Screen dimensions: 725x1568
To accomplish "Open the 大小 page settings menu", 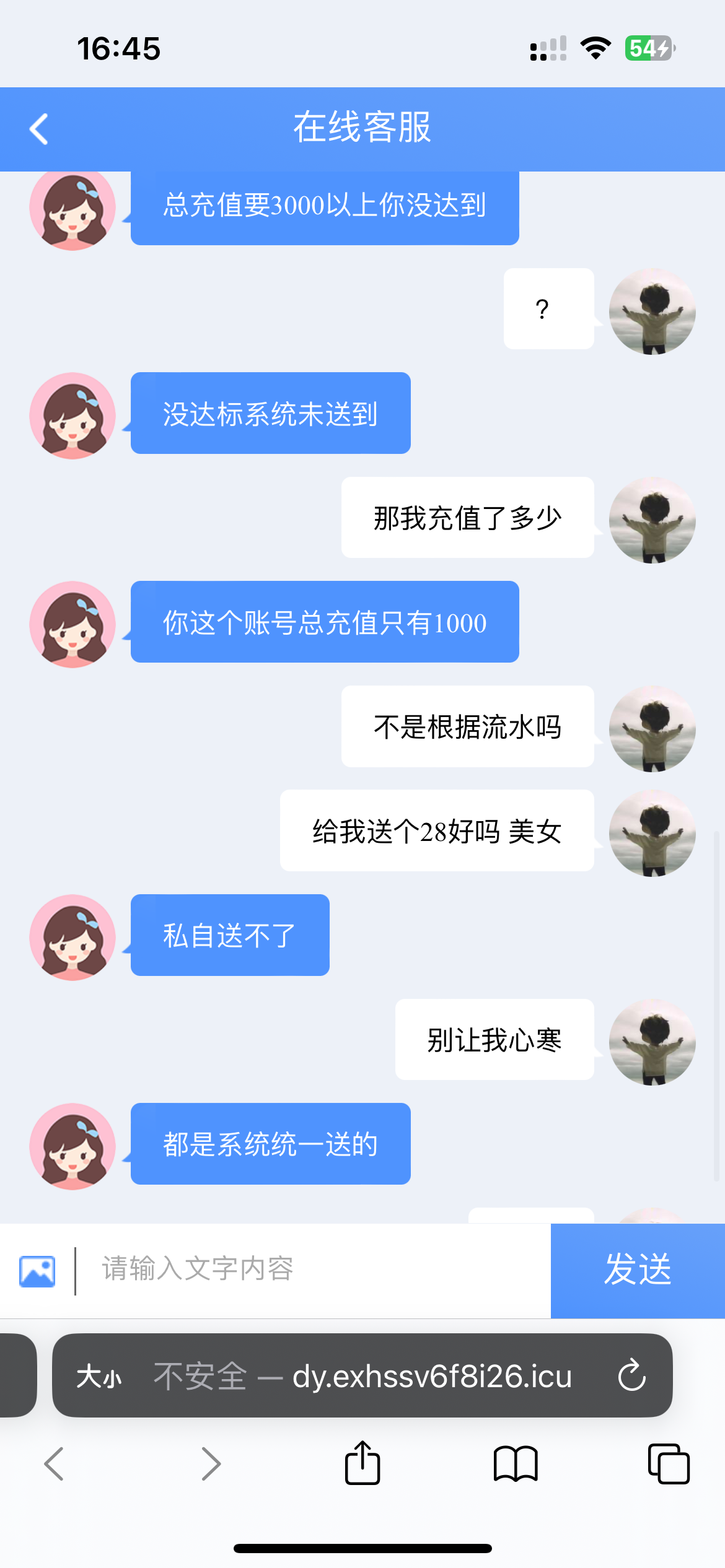I will pyautogui.click(x=99, y=1377).
